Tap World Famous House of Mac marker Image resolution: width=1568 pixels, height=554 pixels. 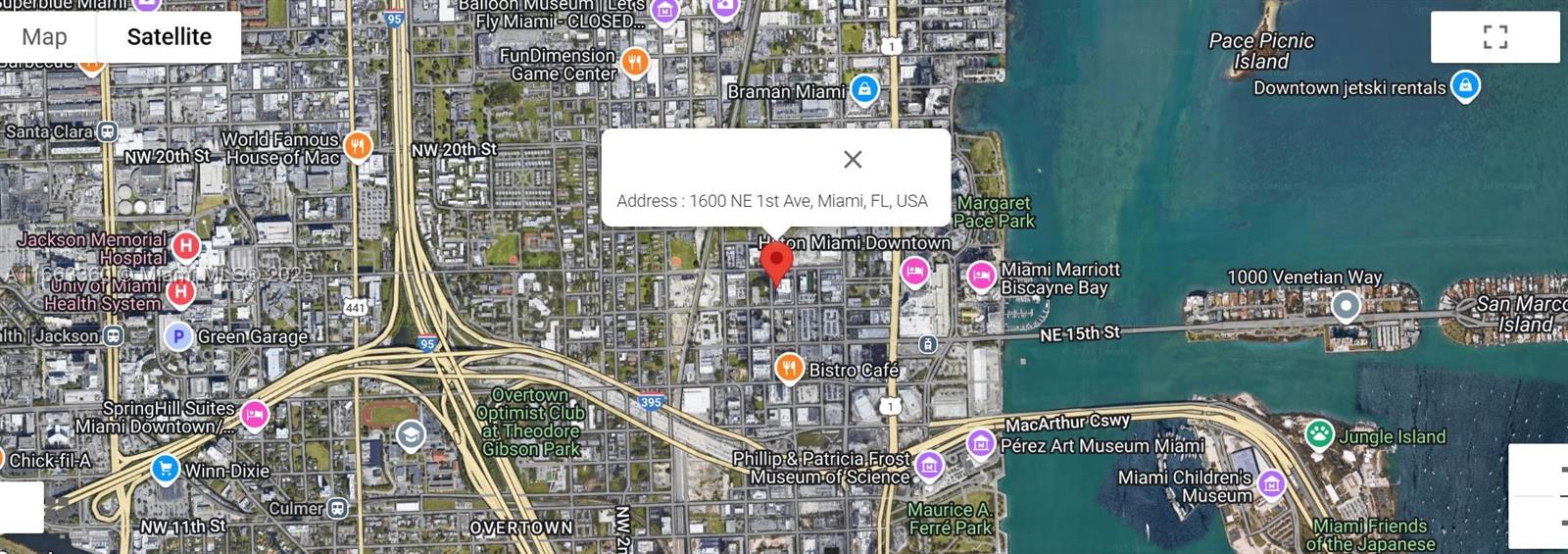click(358, 146)
